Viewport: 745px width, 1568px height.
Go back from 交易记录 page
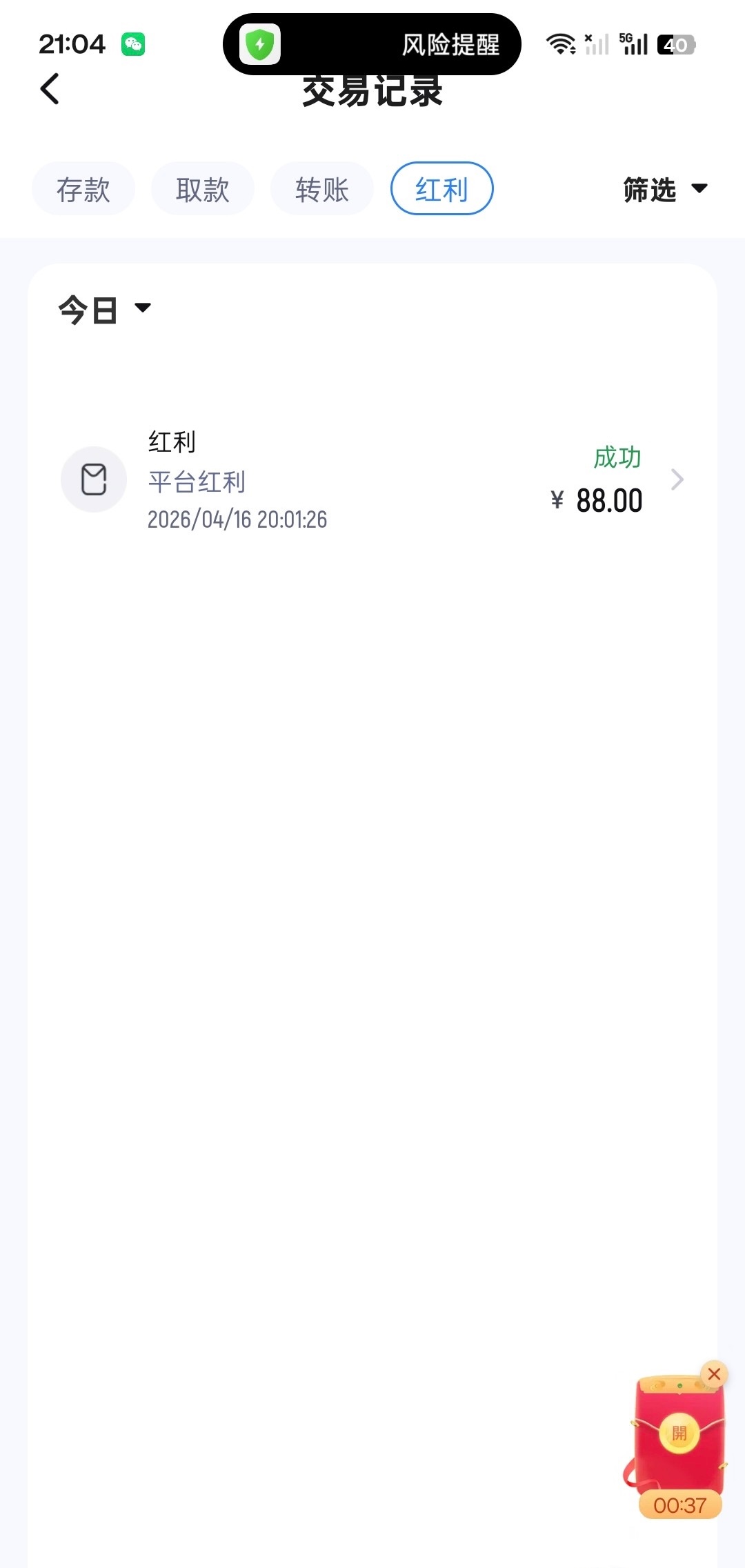50,89
